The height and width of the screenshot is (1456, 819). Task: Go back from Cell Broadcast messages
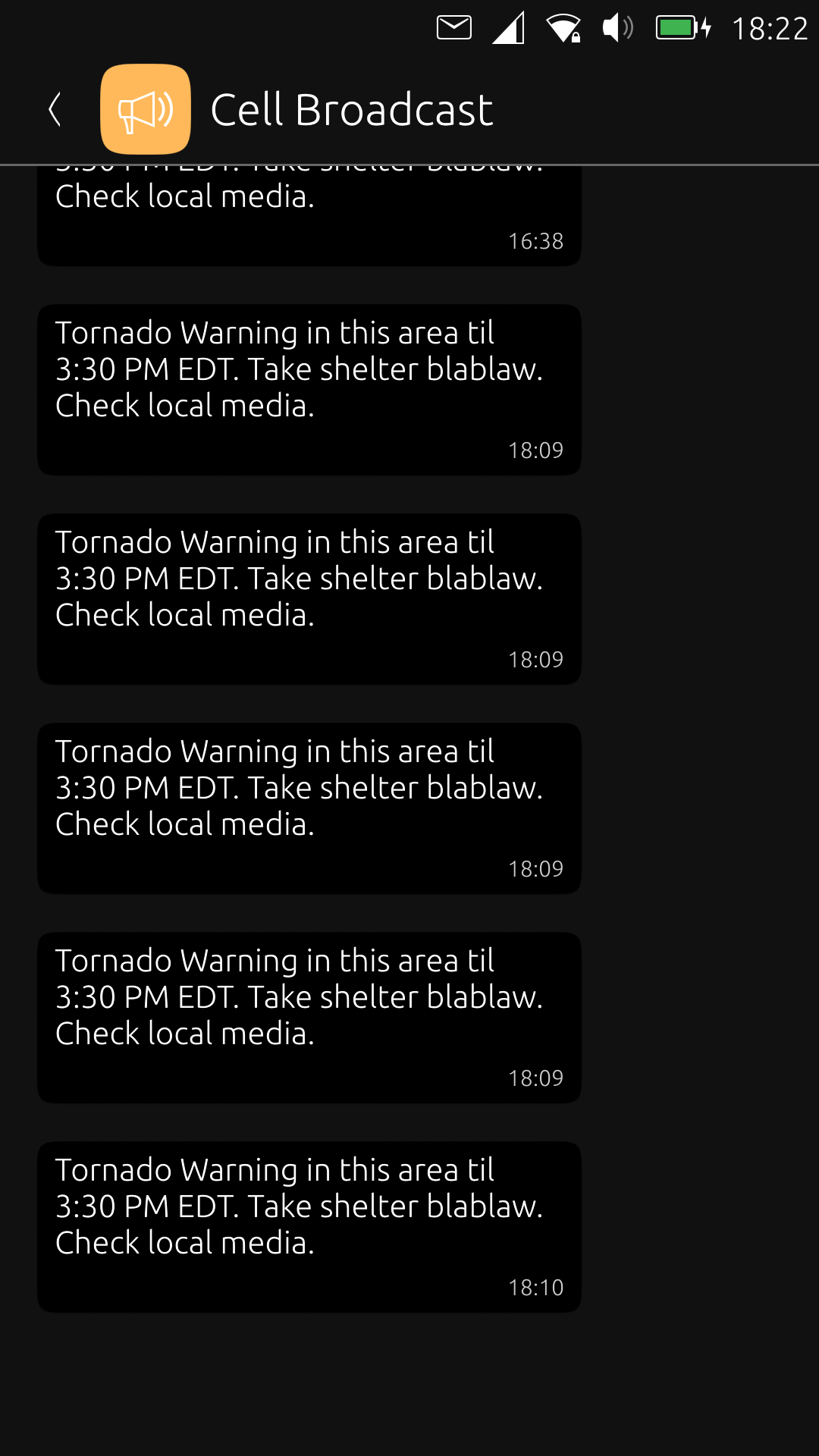pyautogui.click(x=55, y=109)
